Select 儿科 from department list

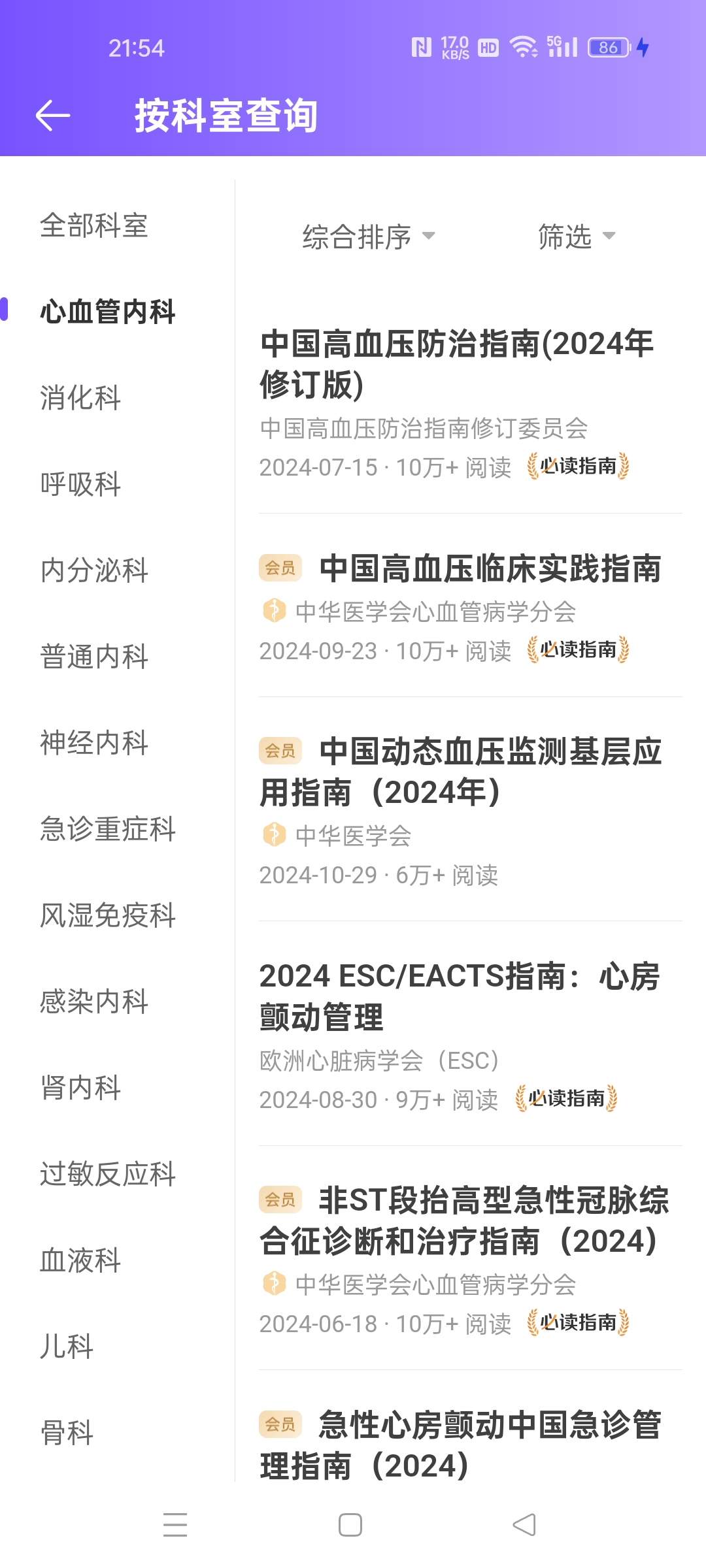[x=66, y=1347]
